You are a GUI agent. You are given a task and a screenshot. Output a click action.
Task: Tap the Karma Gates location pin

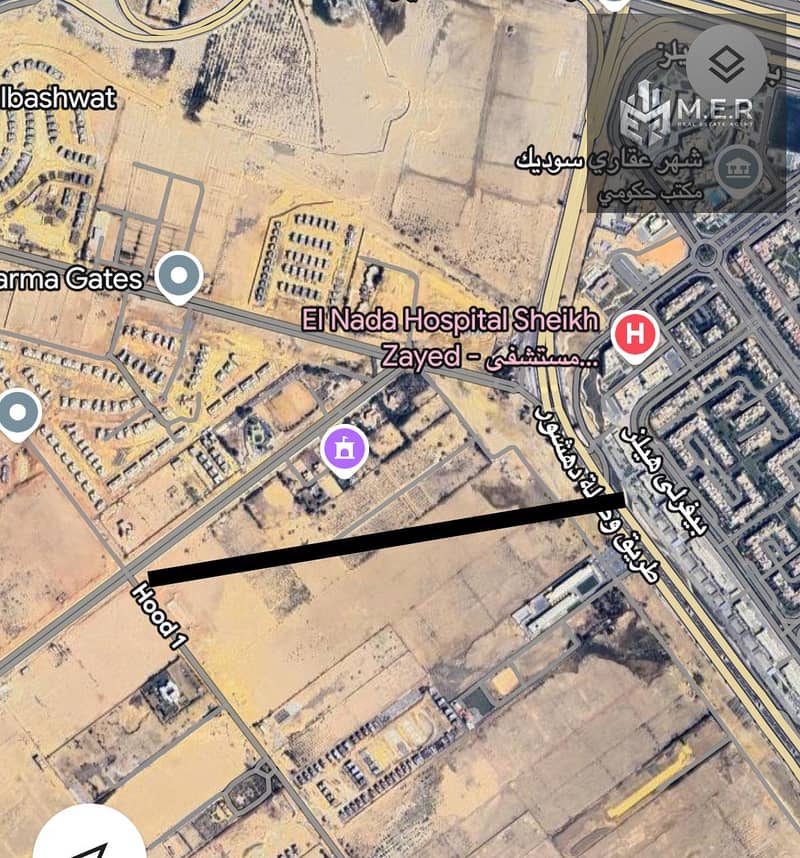point(180,276)
